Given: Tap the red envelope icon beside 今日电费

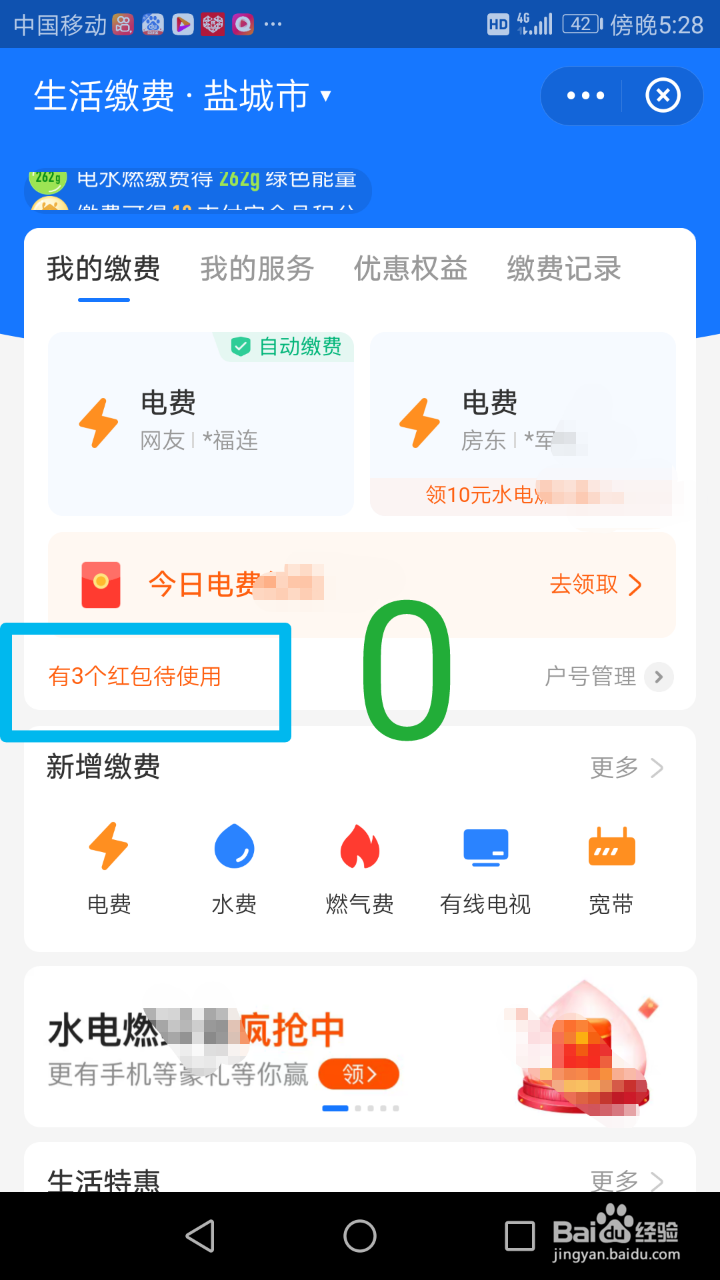Looking at the screenshot, I should (99, 584).
